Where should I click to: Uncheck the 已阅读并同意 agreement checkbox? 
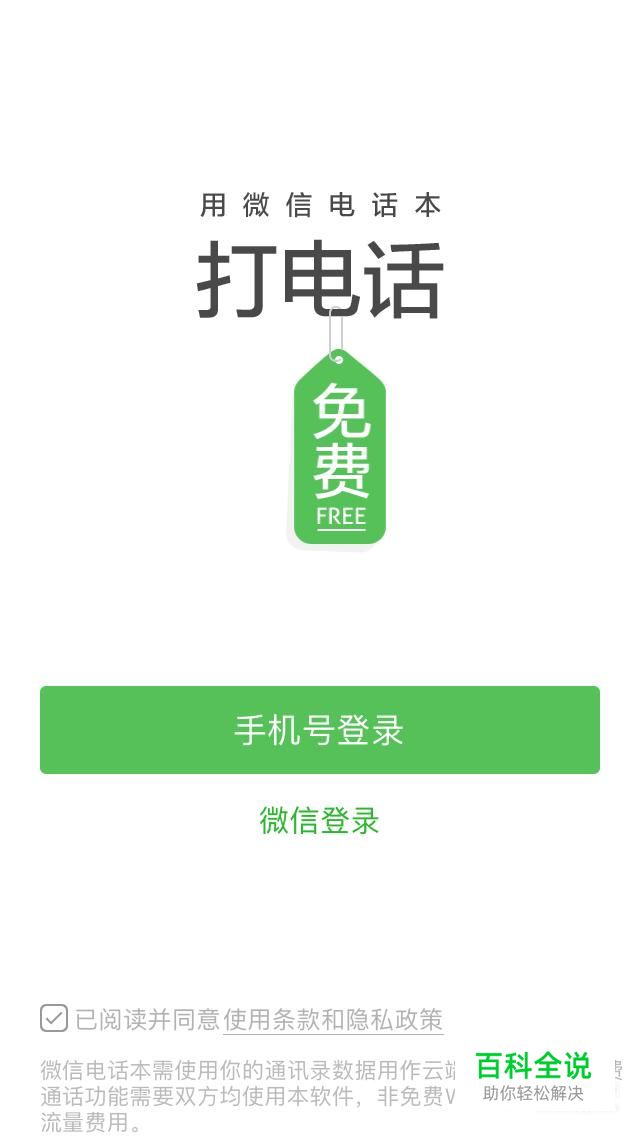54,1019
